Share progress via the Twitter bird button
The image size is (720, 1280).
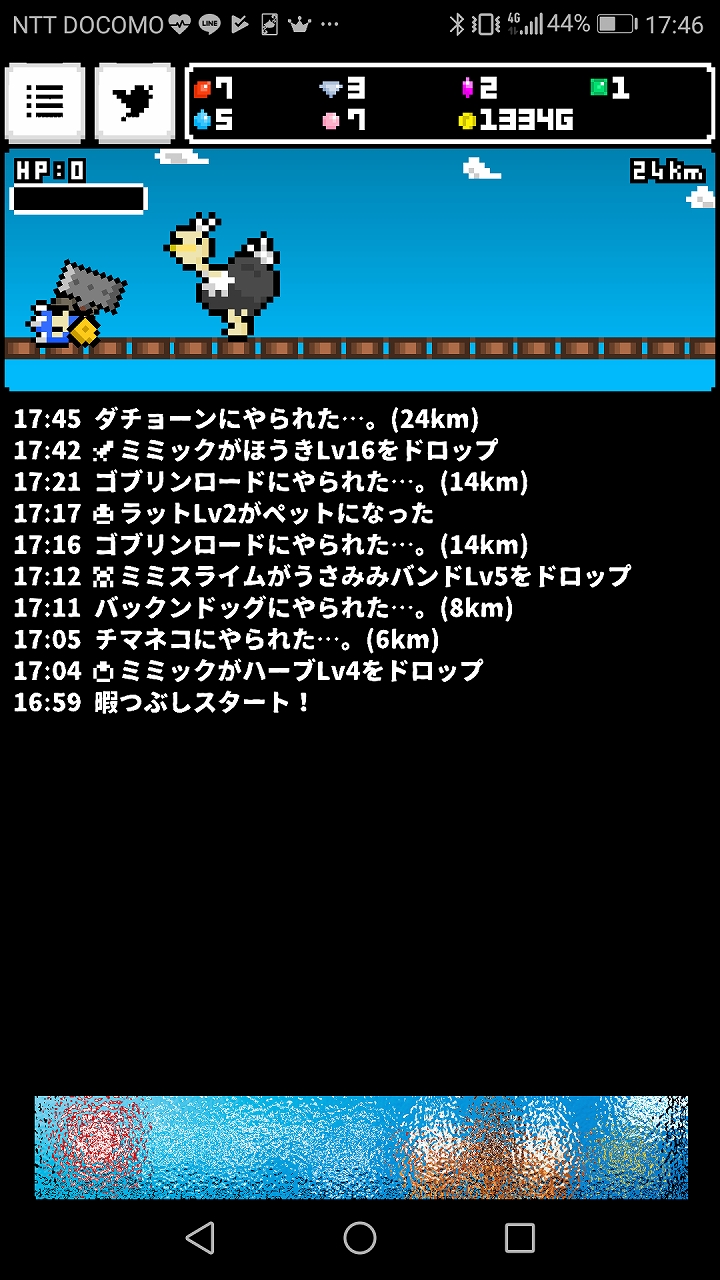(134, 103)
